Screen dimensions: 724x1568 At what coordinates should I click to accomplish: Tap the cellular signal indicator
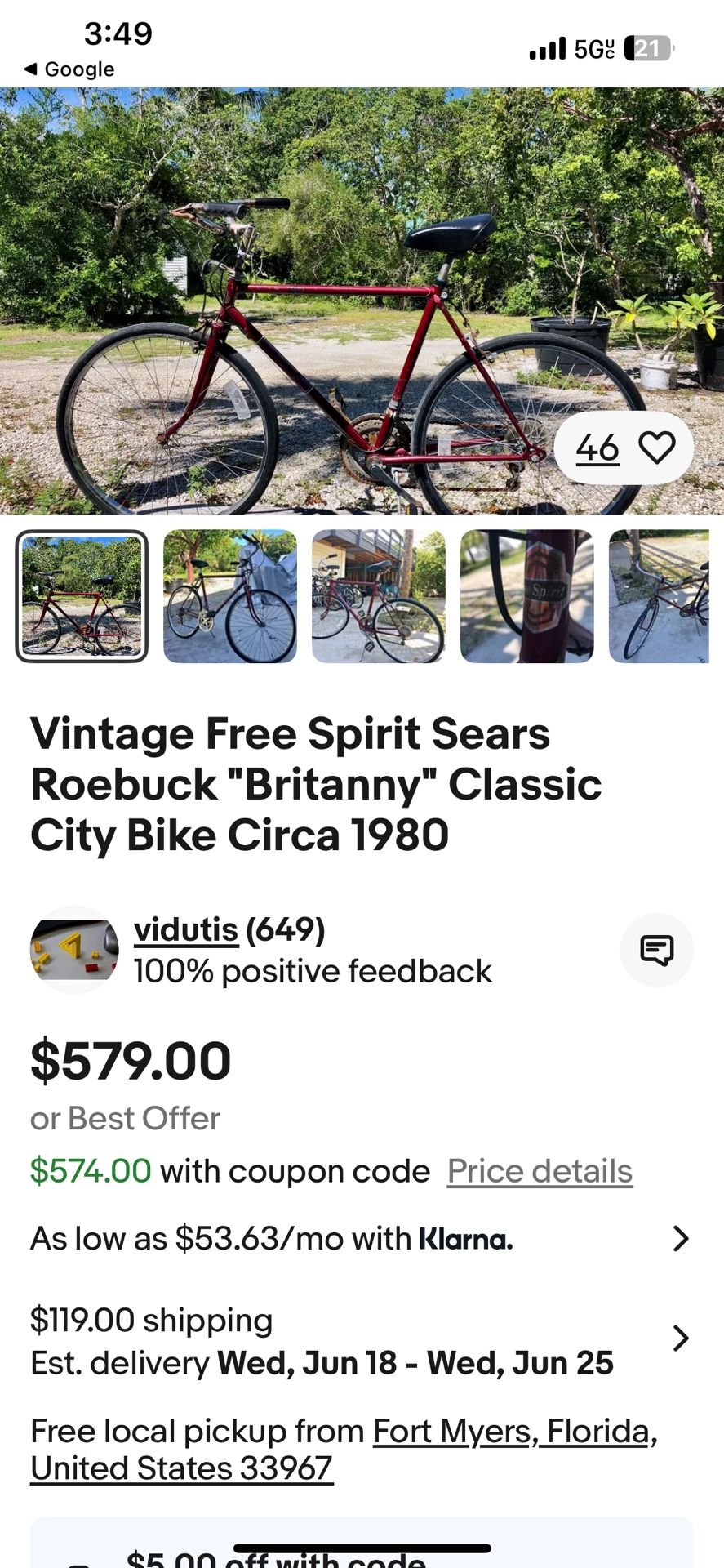tap(545, 49)
